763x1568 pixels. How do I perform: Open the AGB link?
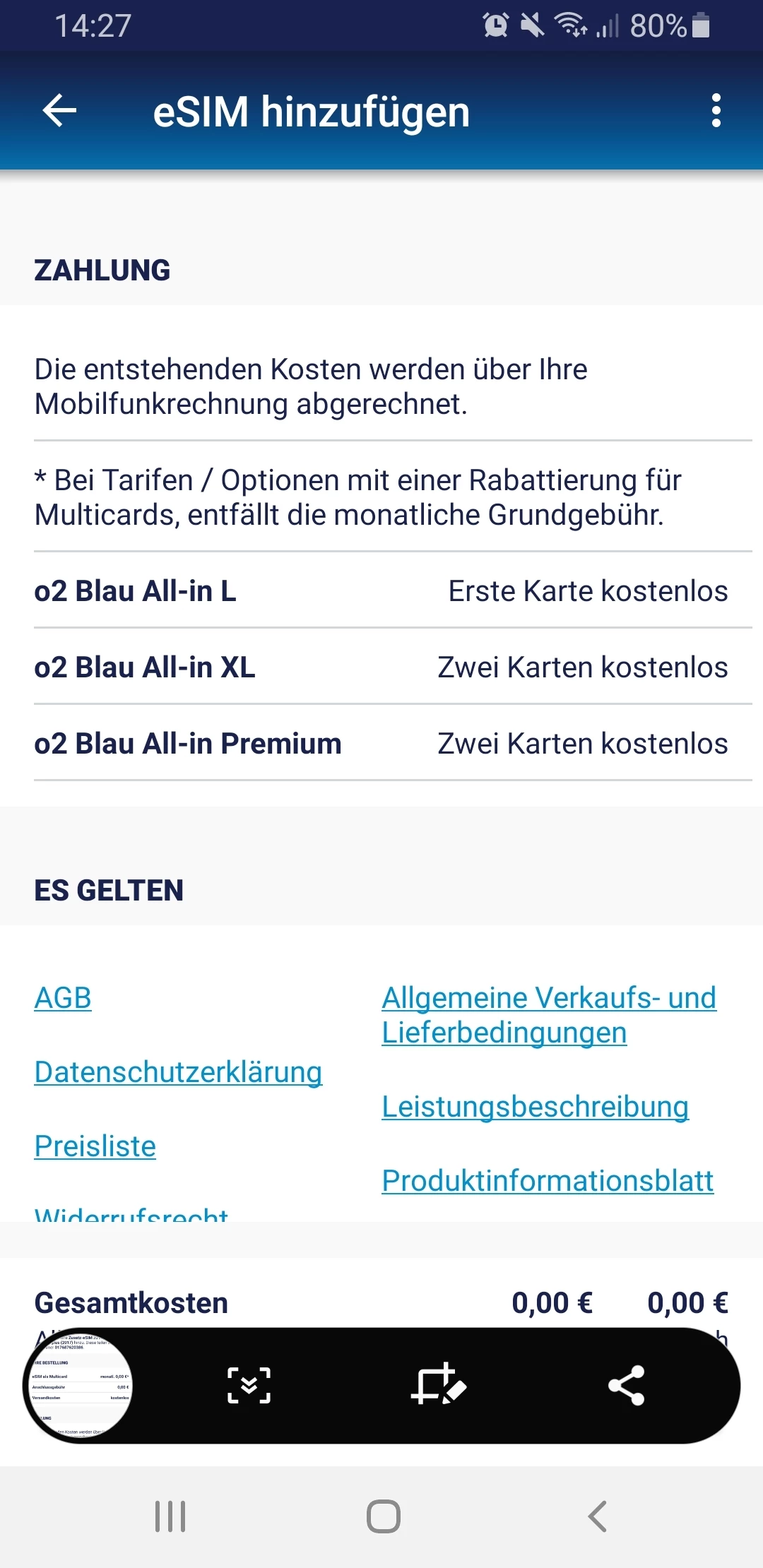coord(63,997)
